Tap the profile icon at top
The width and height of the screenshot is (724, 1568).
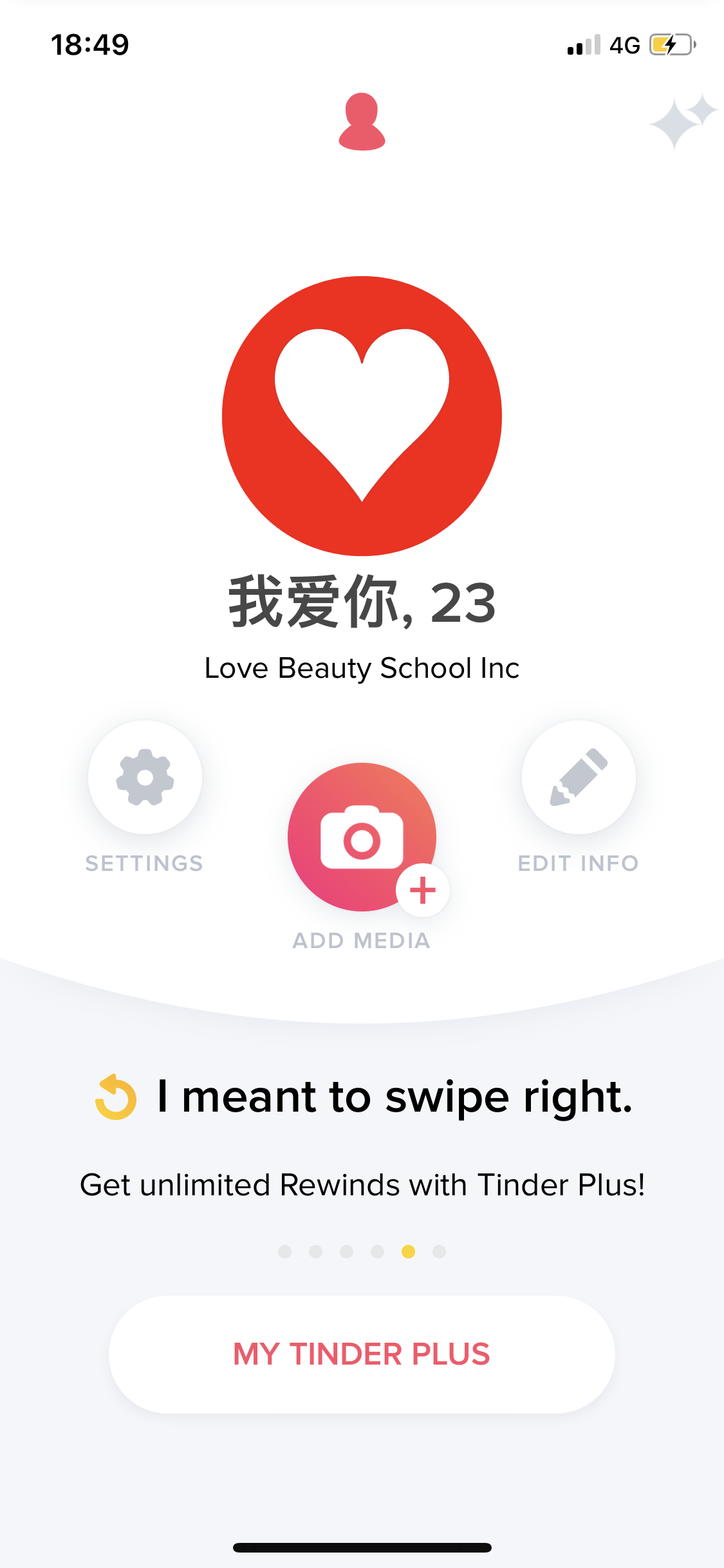(x=362, y=122)
